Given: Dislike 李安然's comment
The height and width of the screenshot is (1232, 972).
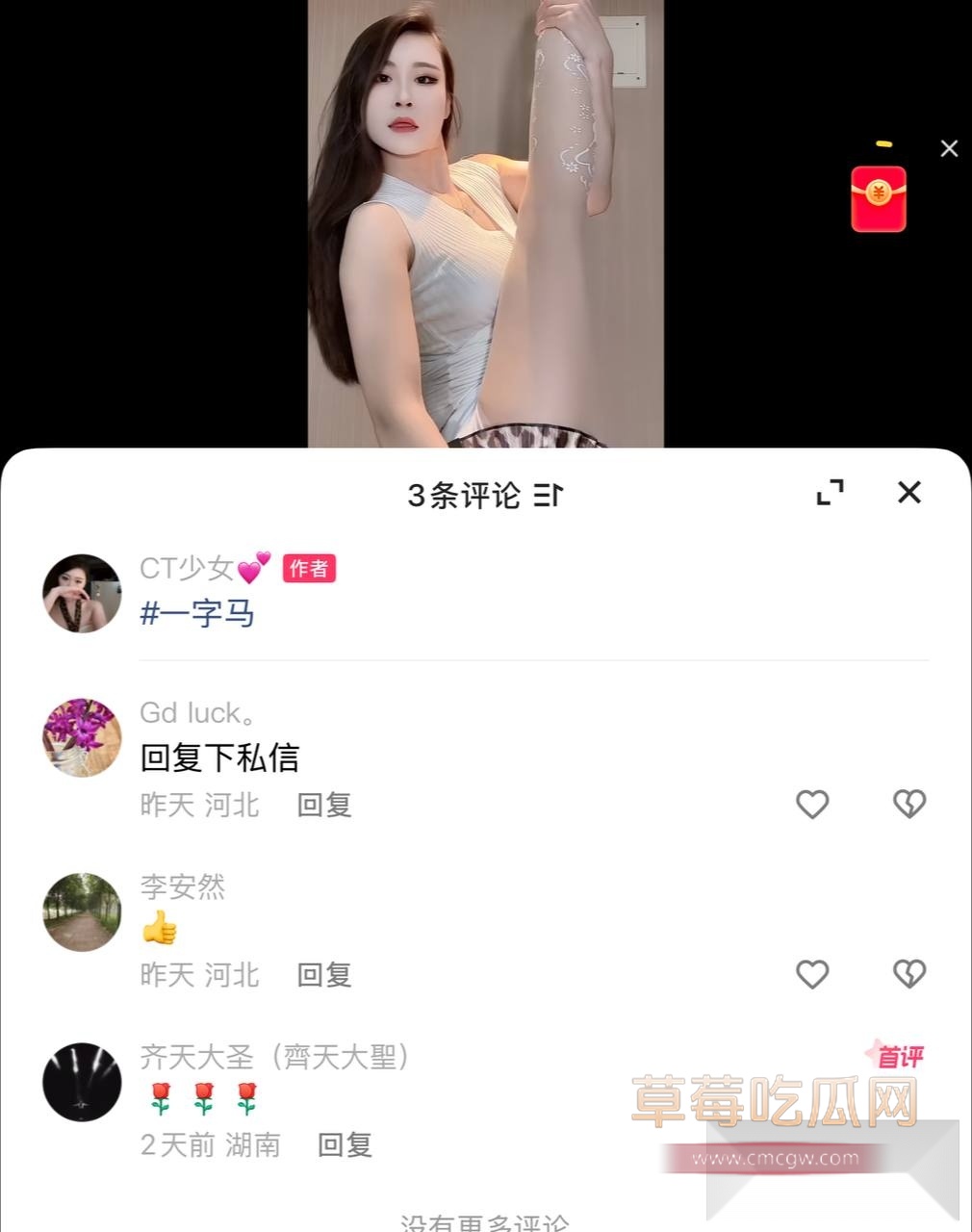Looking at the screenshot, I should click(x=908, y=974).
